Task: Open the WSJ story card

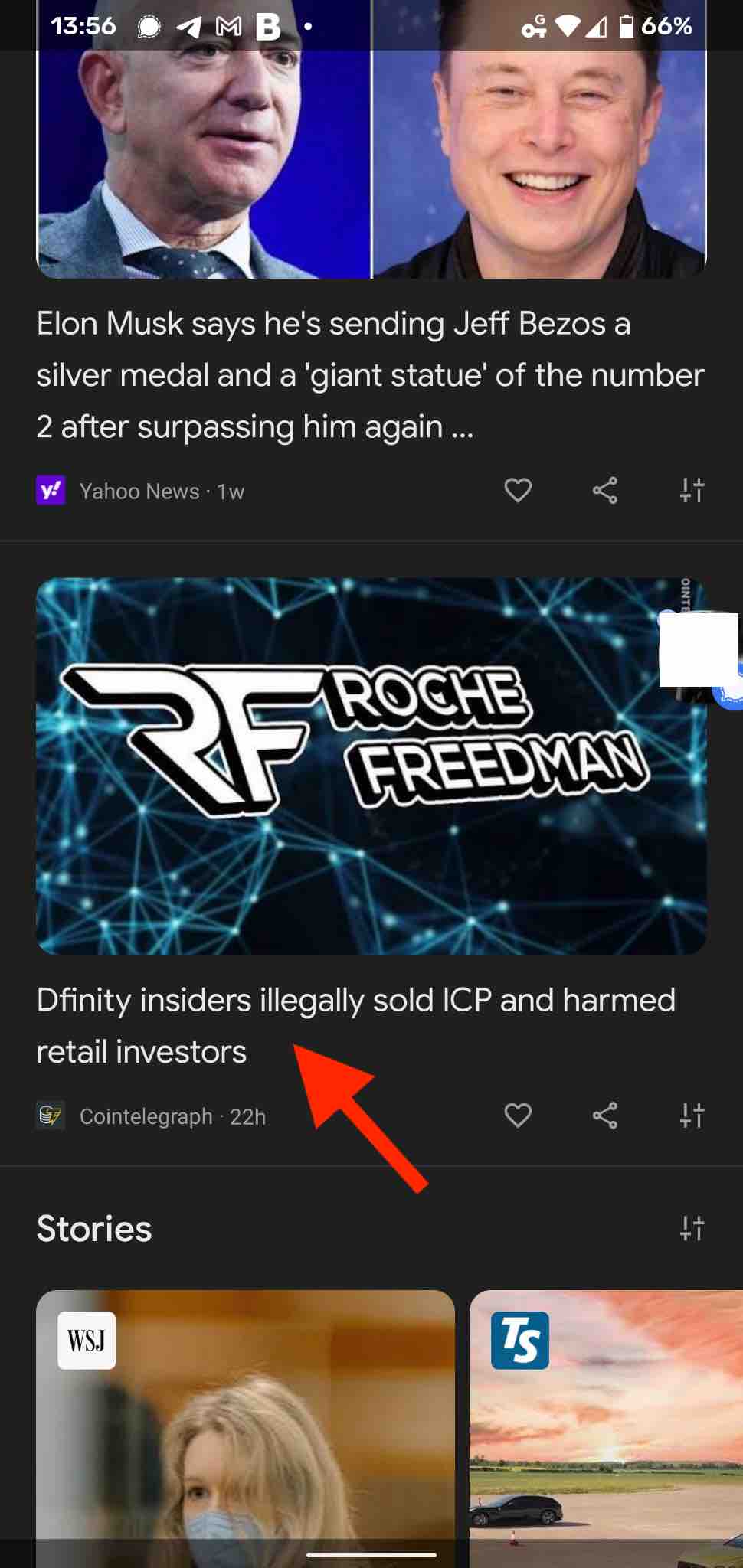Action: (x=245, y=1424)
